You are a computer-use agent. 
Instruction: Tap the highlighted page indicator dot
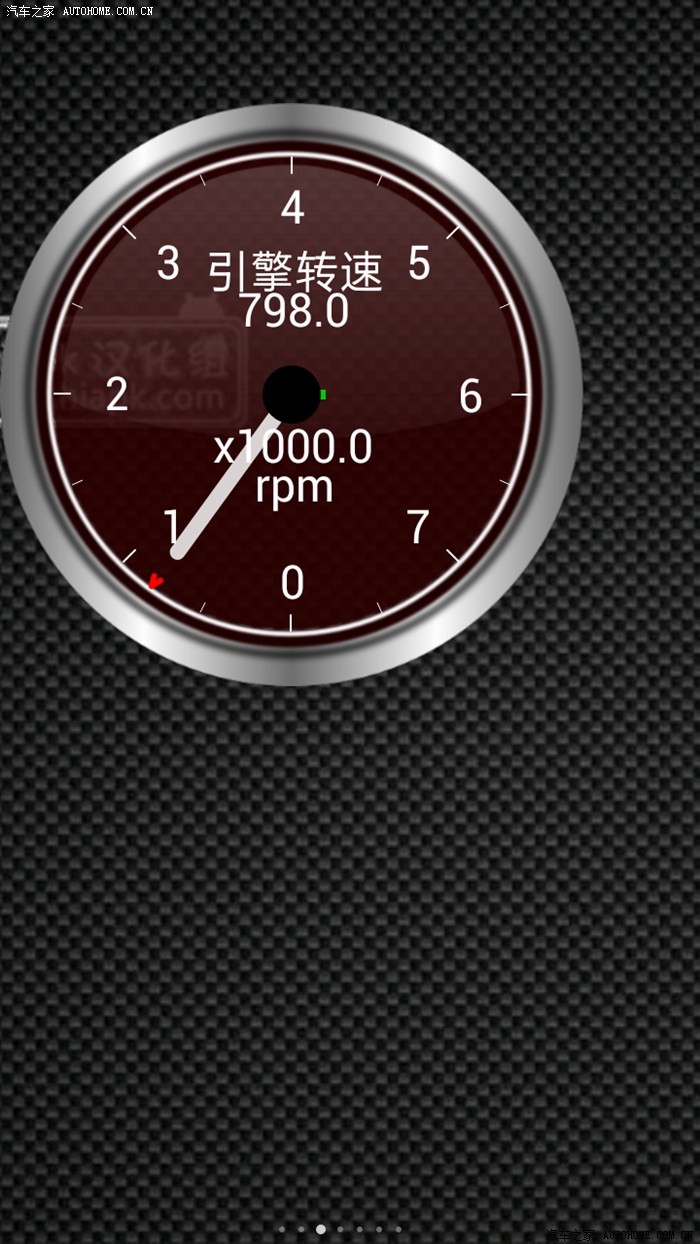click(321, 1229)
